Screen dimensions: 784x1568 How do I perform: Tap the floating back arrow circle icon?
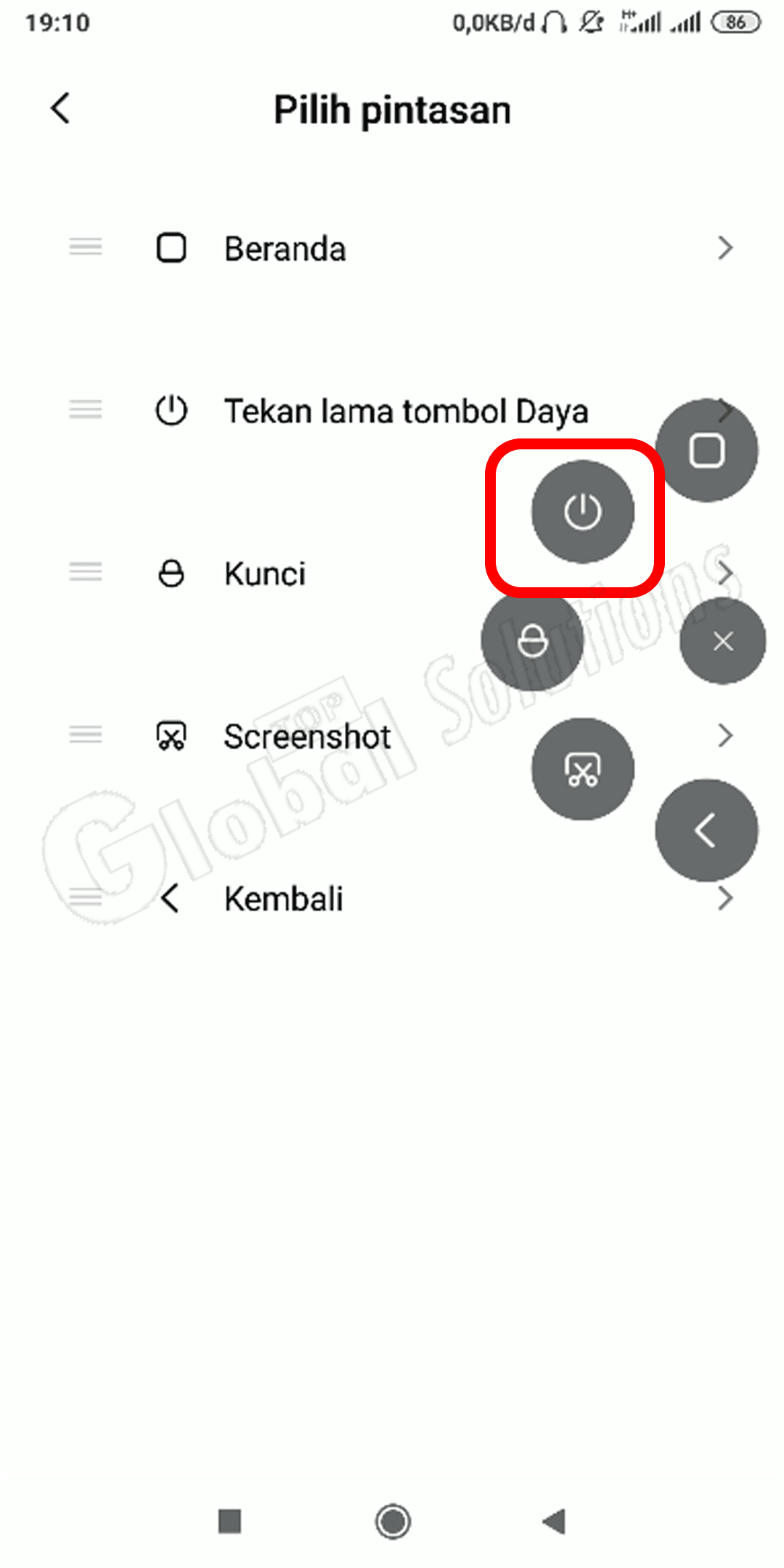[x=705, y=831]
